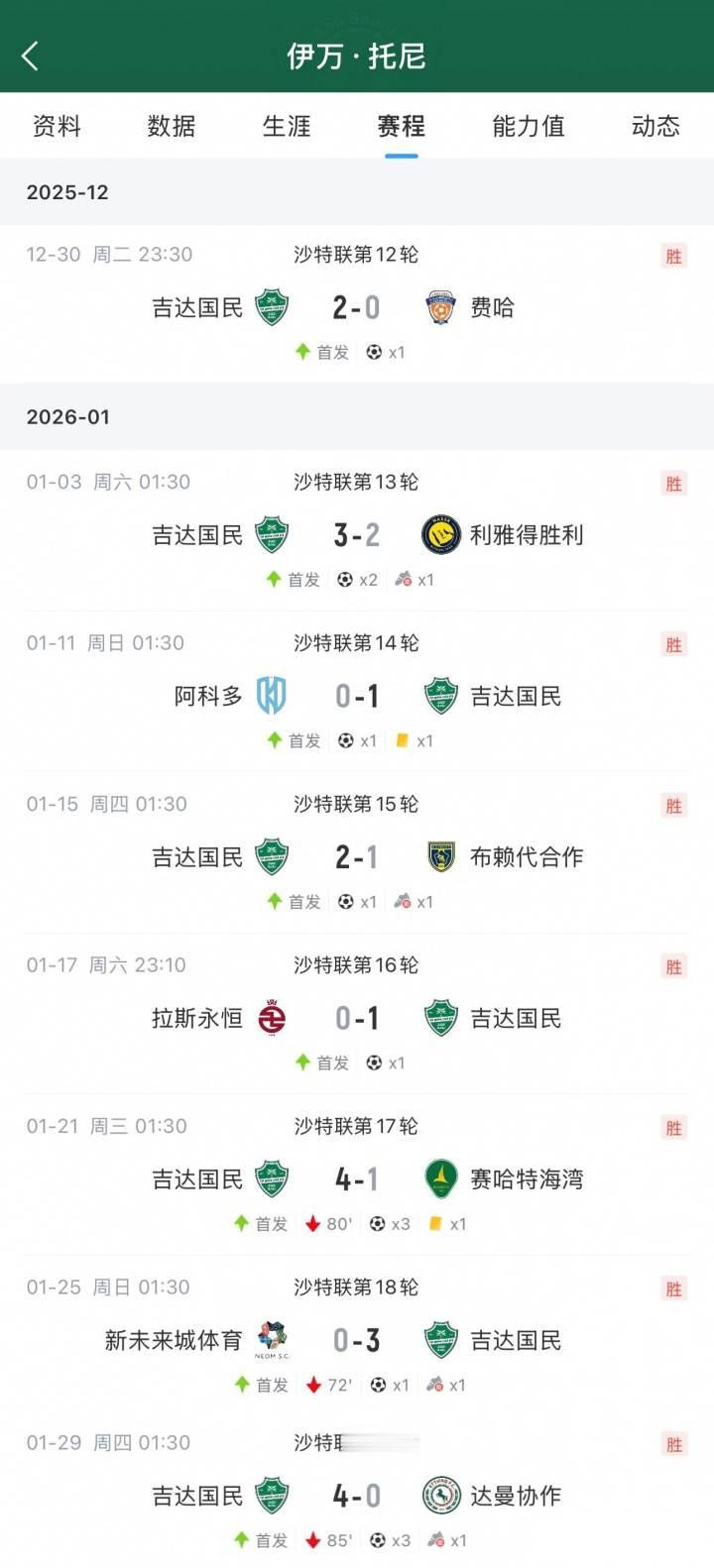Switch to the 资料 tab
Viewport: 714px width, 1568px height.
click(57, 126)
